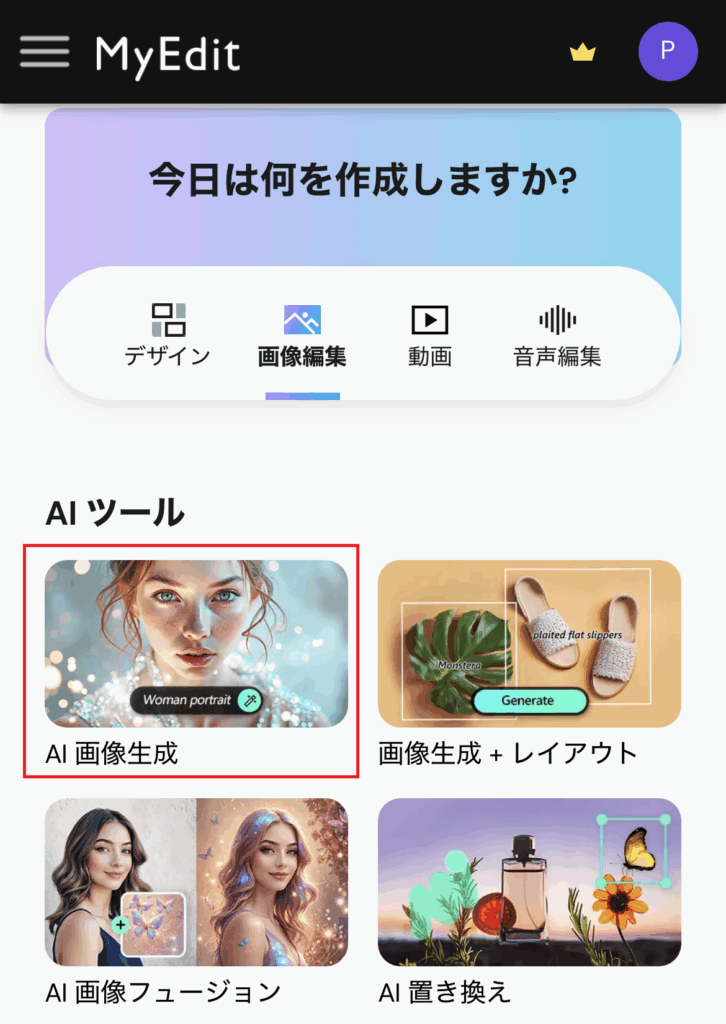Screen dimensions: 726x1024
Task: Tap the premium crown icon
Action: point(583,53)
